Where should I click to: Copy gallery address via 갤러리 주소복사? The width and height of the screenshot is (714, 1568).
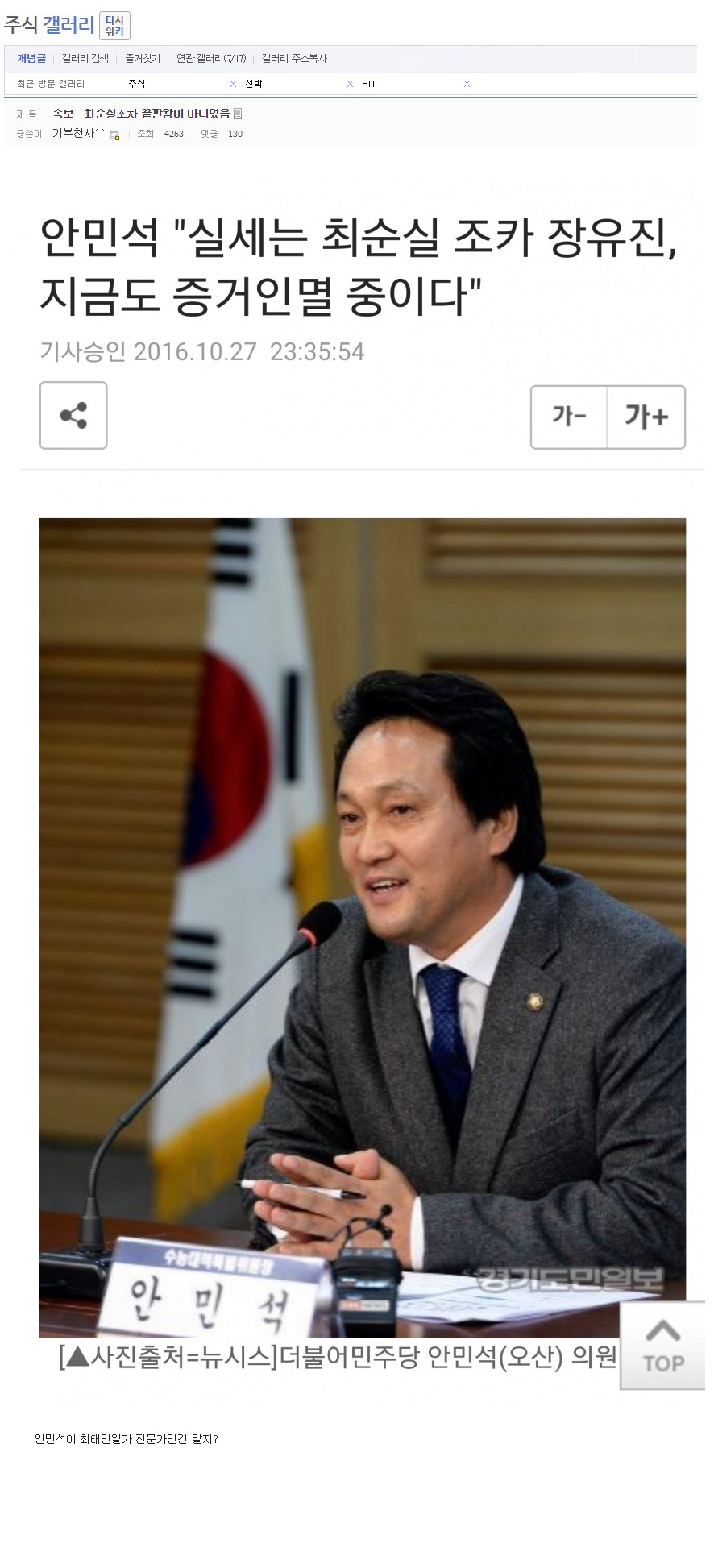[294, 59]
